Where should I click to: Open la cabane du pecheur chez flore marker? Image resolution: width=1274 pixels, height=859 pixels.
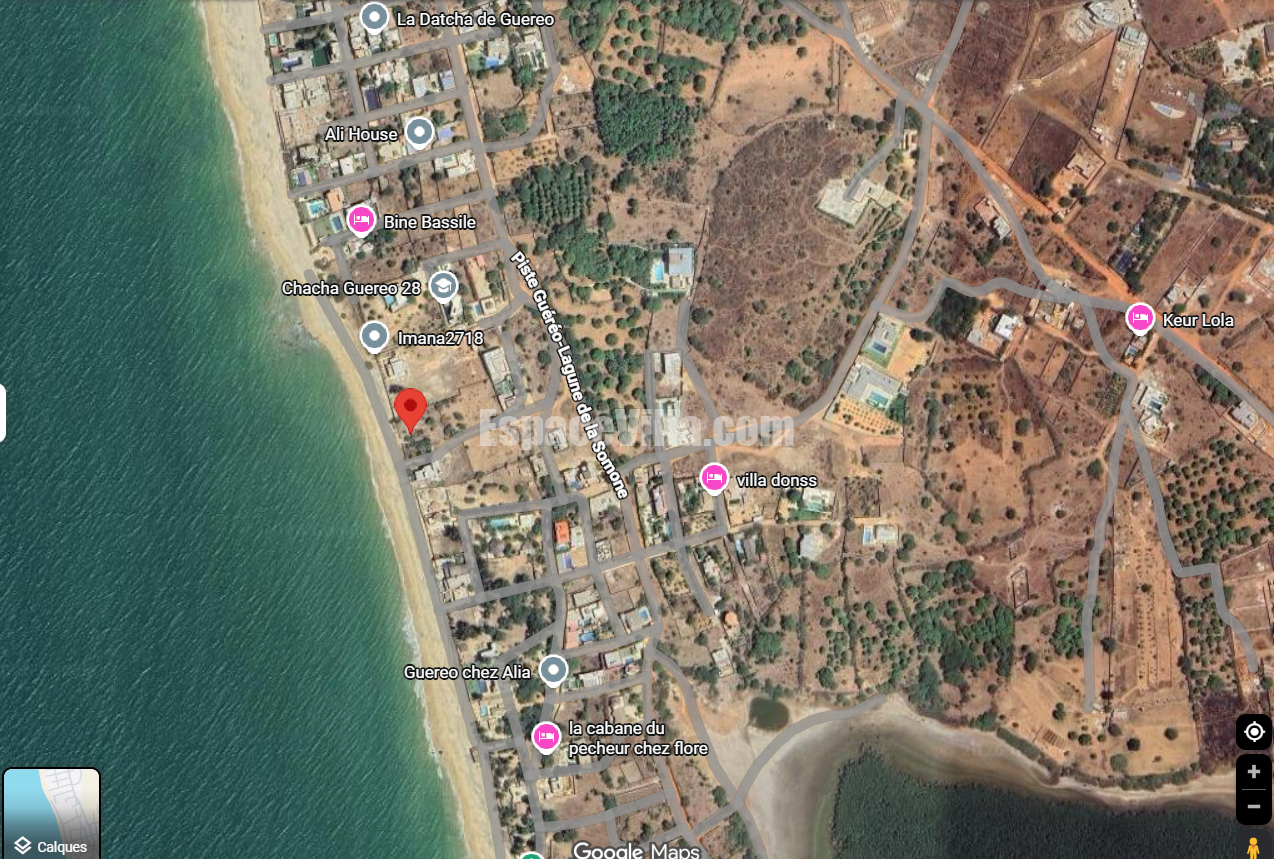545,737
